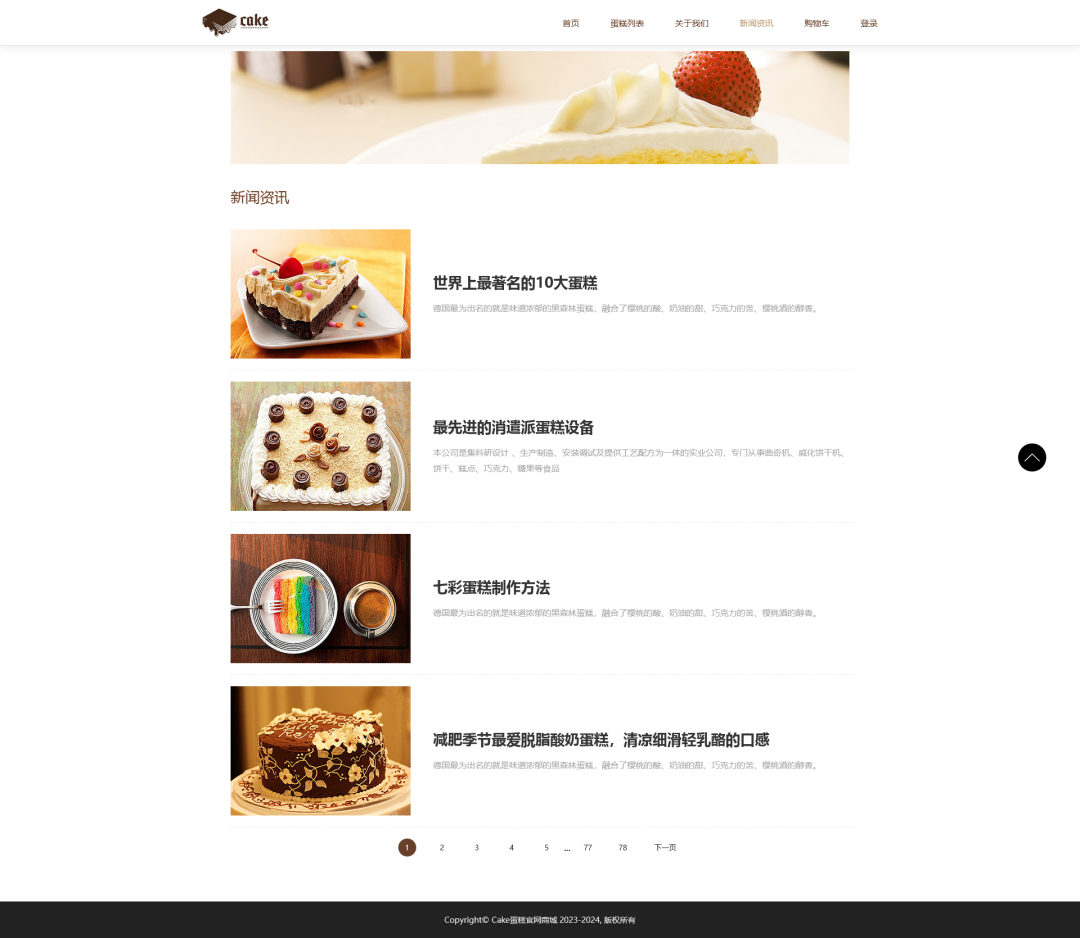
Task: Switch to 新闻资讯 news section
Action: pyautogui.click(x=756, y=23)
